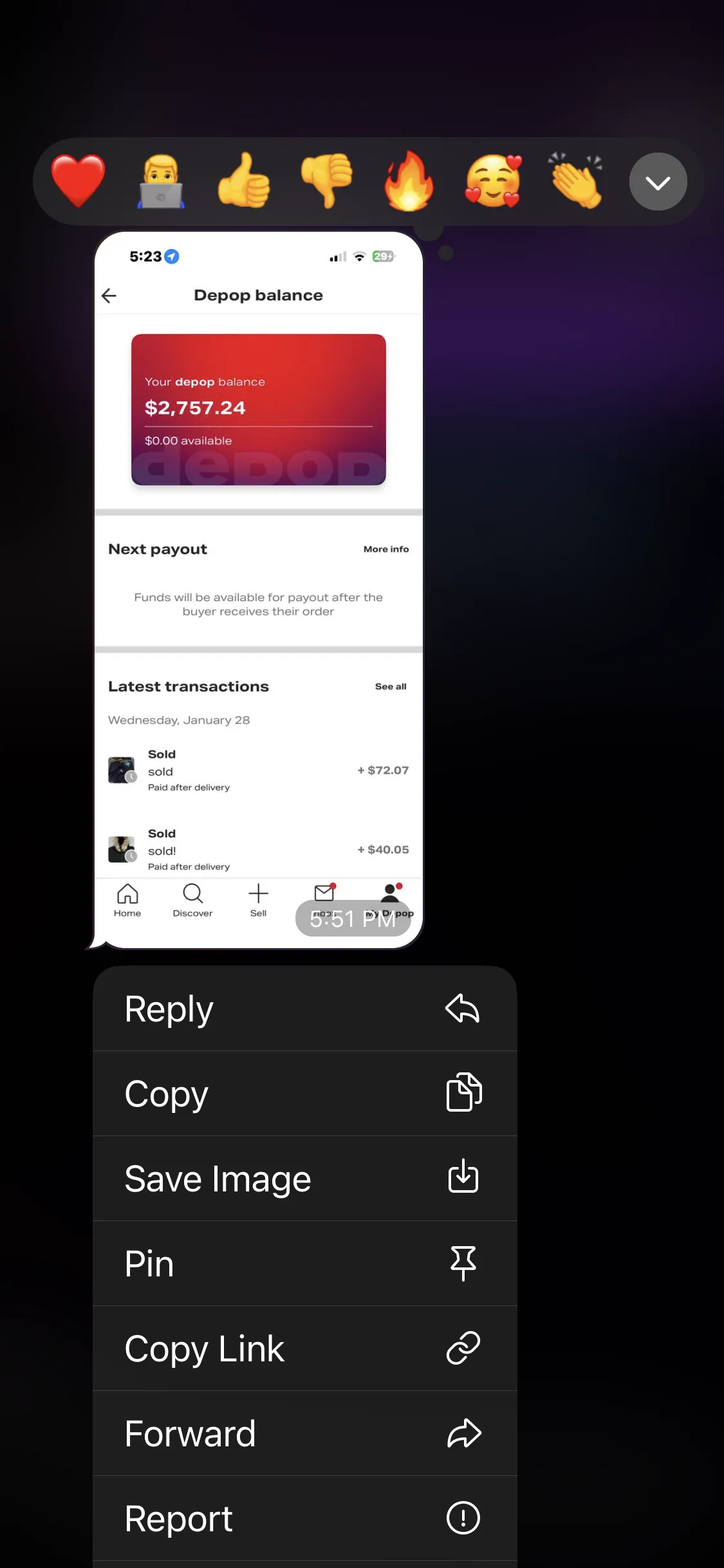
Task: React with the thumbs up emoji
Action: (244, 182)
